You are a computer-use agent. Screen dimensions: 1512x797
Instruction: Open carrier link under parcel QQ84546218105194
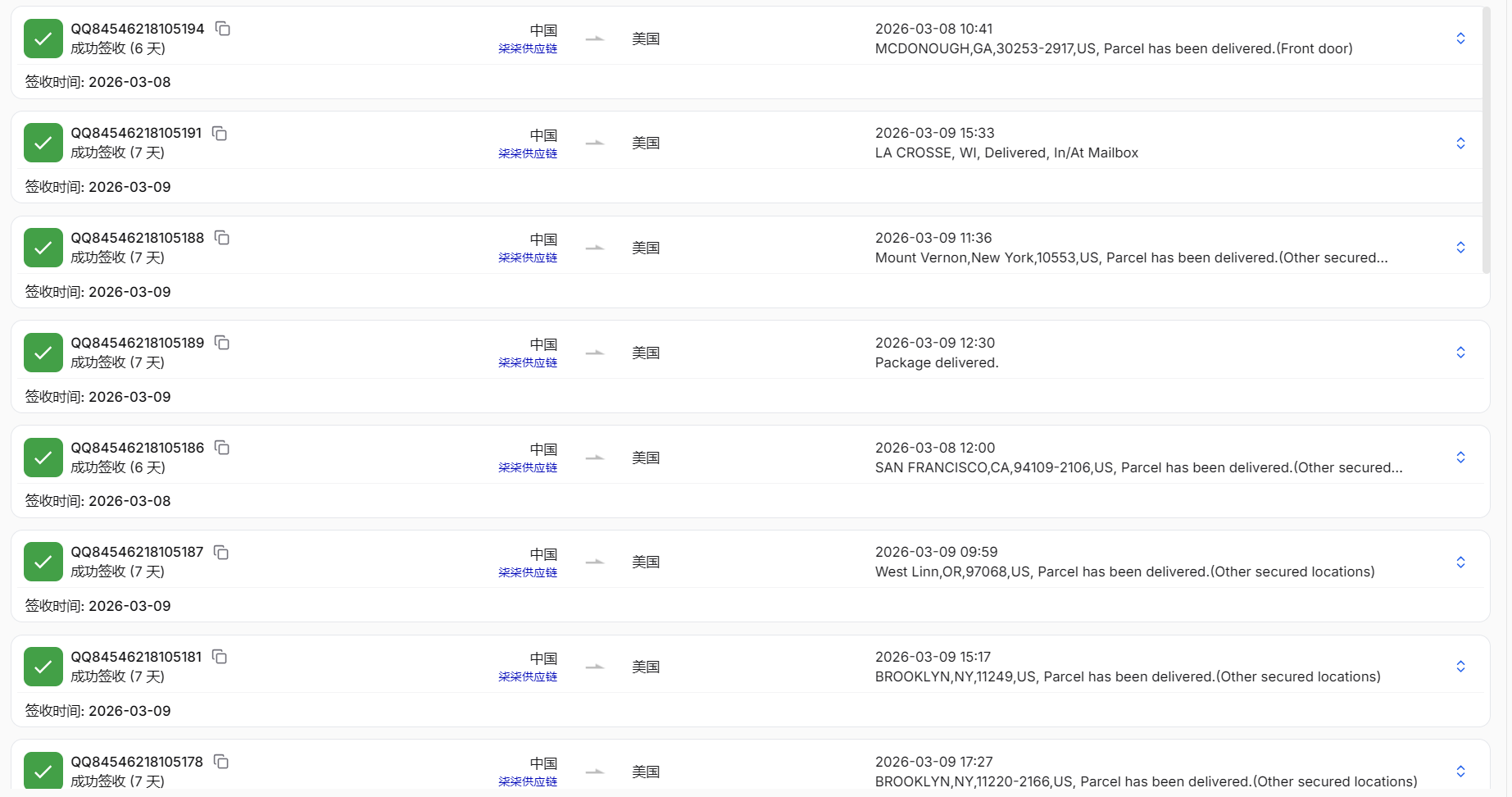pos(528,49)
